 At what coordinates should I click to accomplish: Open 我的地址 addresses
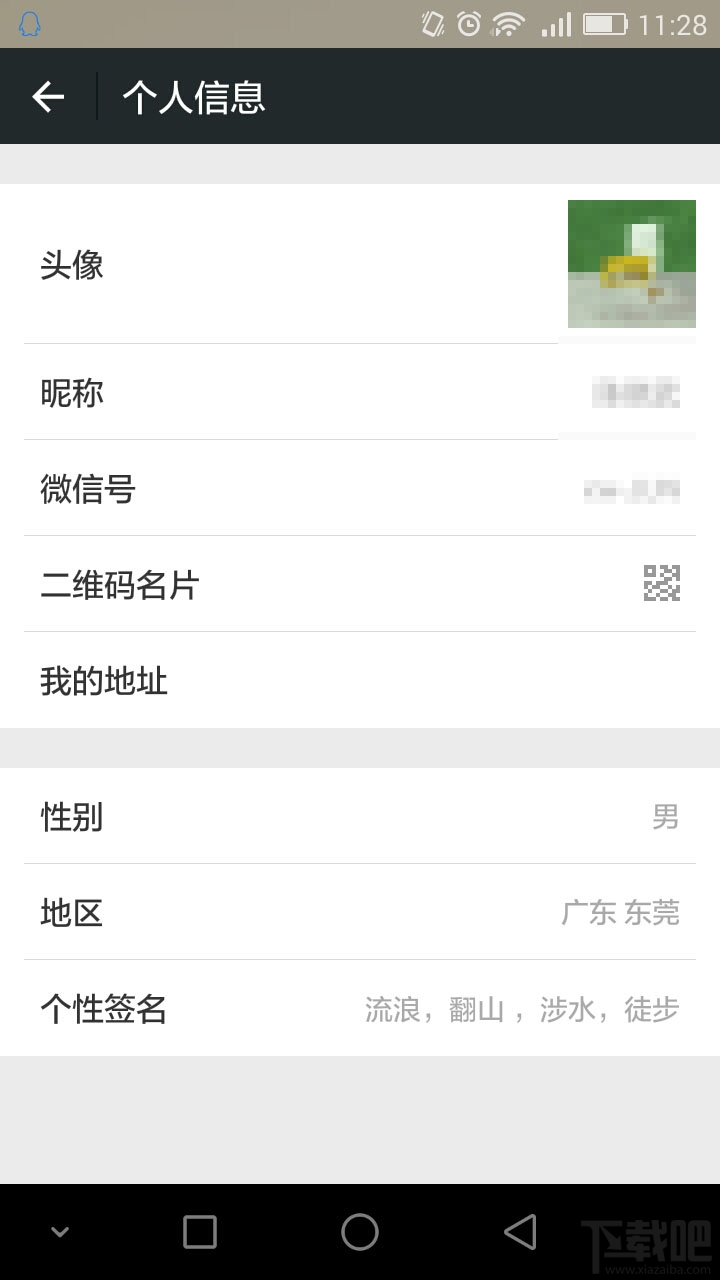[x=360, y=681]
